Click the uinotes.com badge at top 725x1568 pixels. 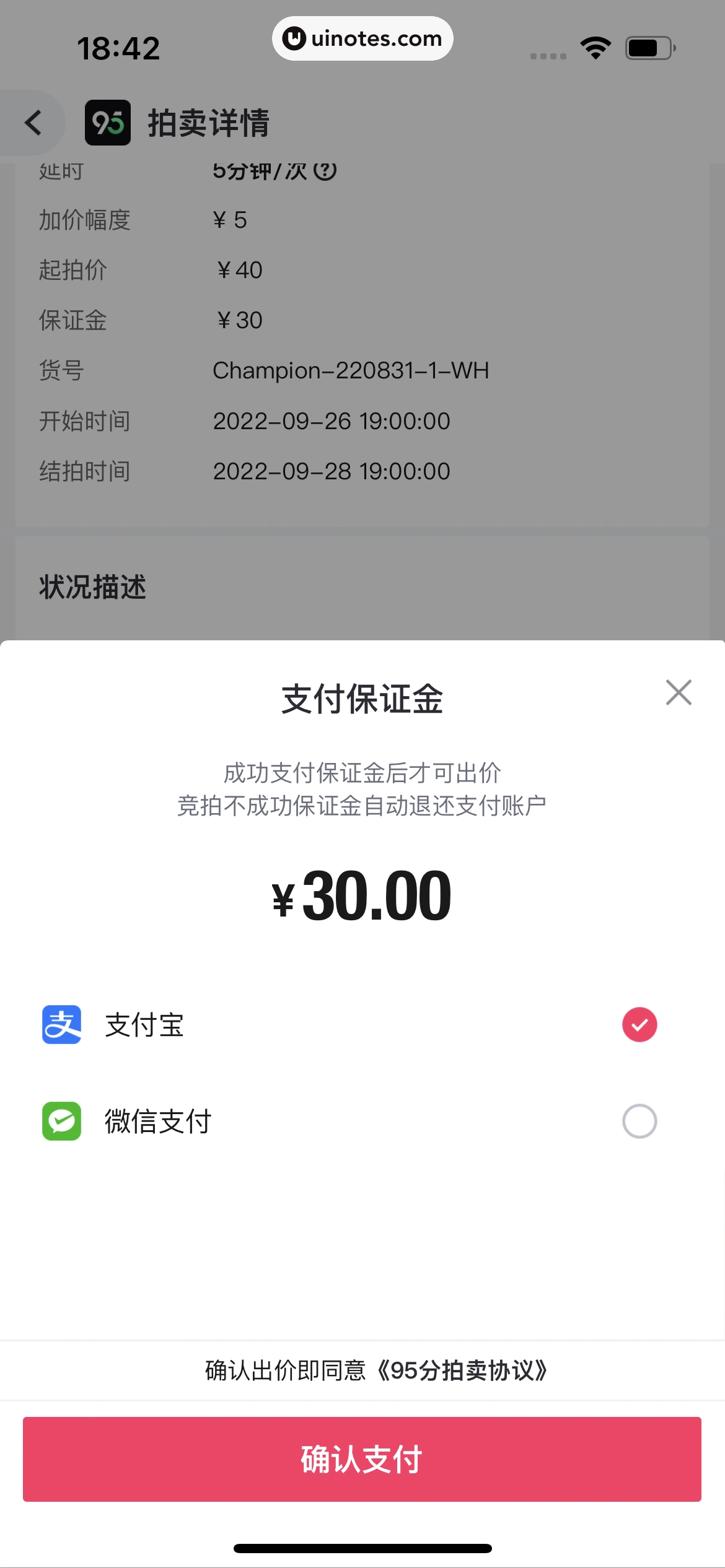(x=362, y=38)
